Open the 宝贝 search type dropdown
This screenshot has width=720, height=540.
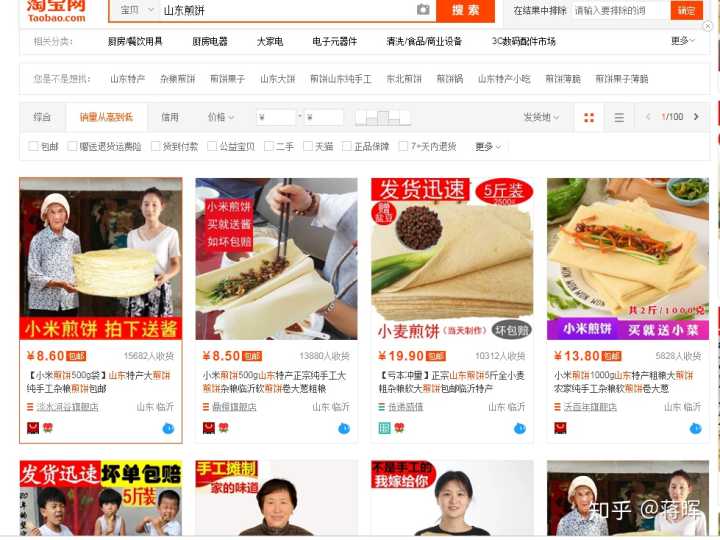pyautogui.click(x=135, y=10)
